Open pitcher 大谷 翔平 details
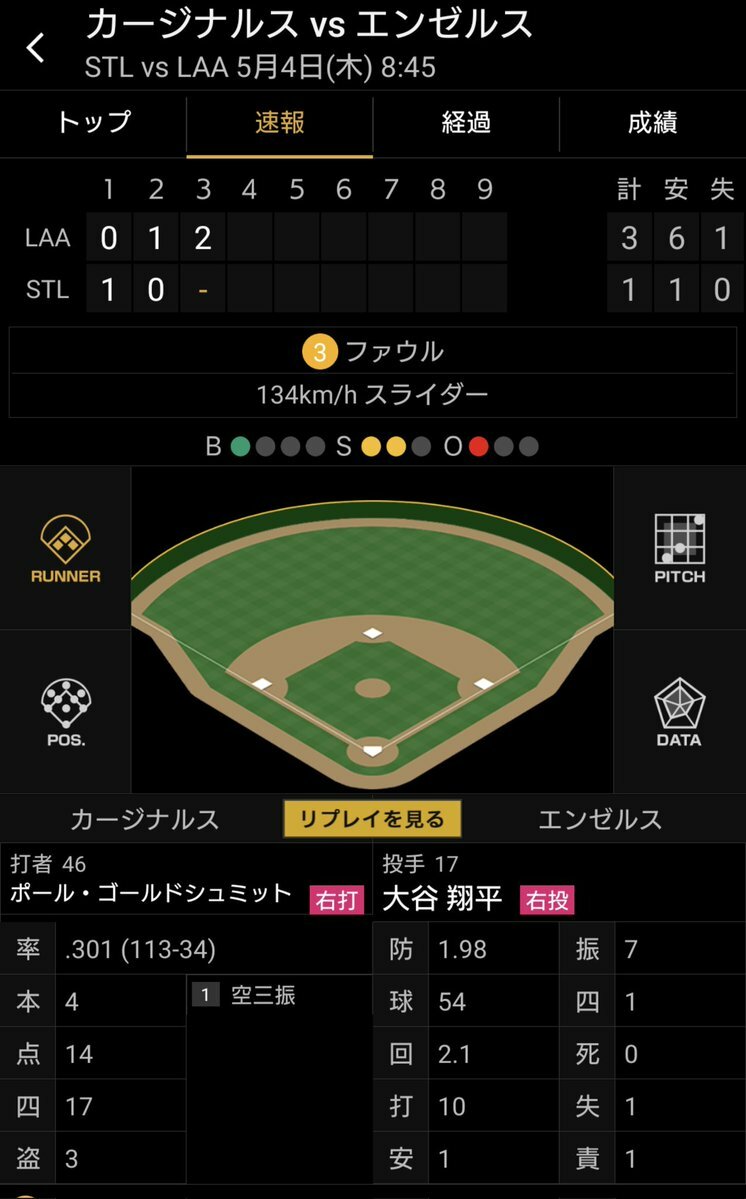Image resolution: width=746 pixels, height=1199 pixels. (x=443, y=898)
